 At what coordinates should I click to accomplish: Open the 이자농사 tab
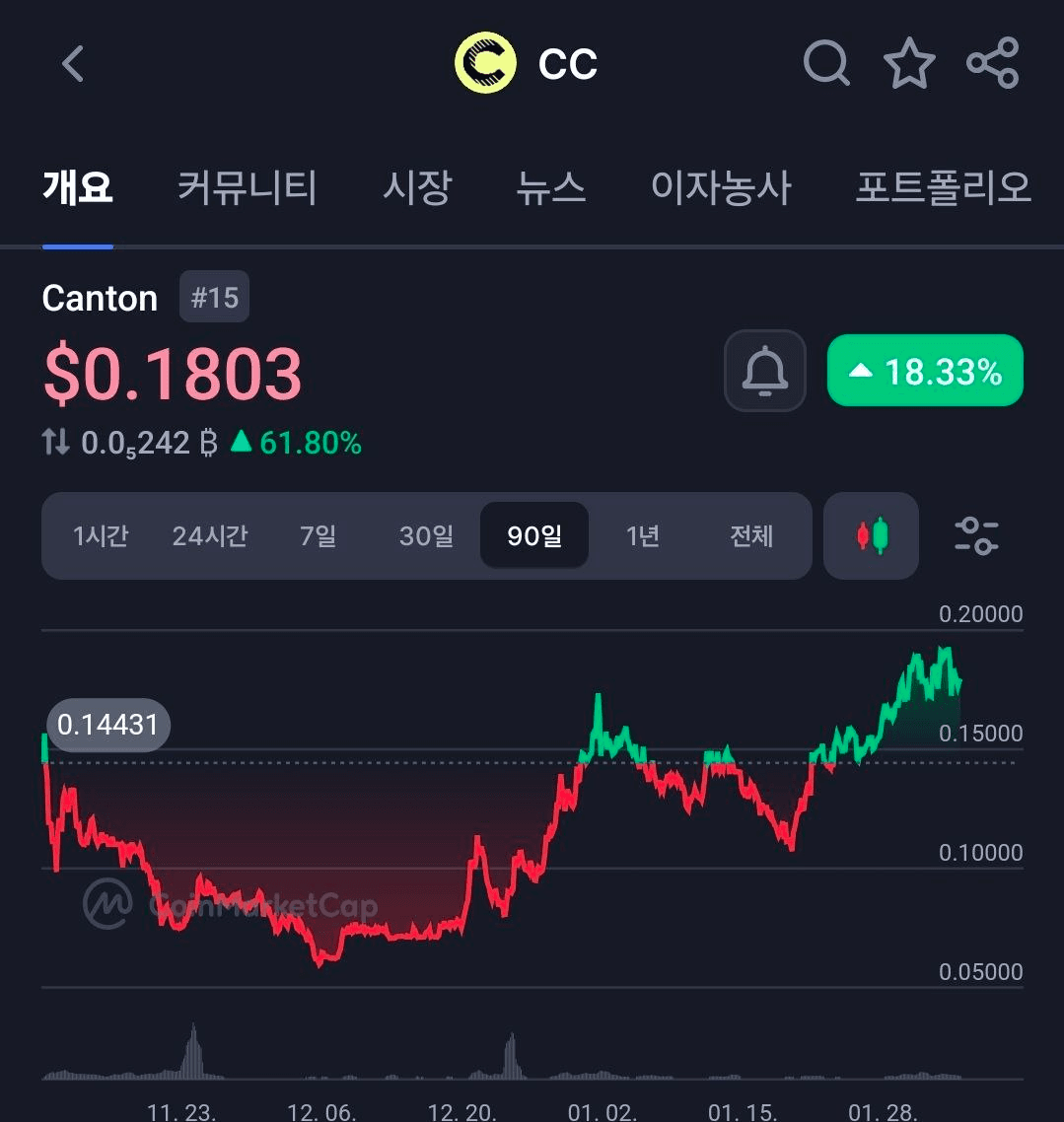click(721, 186)
